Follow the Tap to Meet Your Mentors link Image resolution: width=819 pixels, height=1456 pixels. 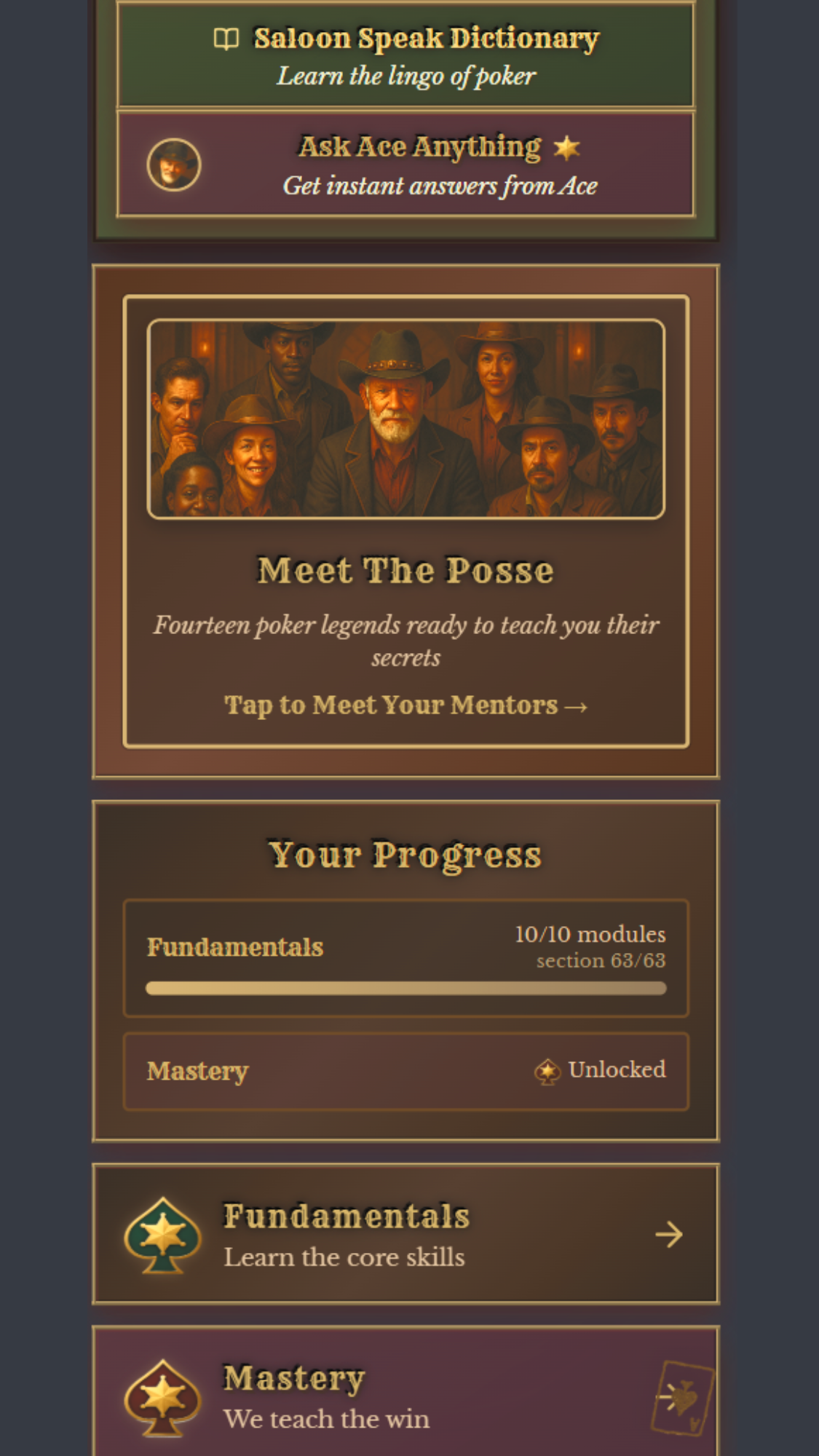[x=405, y=704]
